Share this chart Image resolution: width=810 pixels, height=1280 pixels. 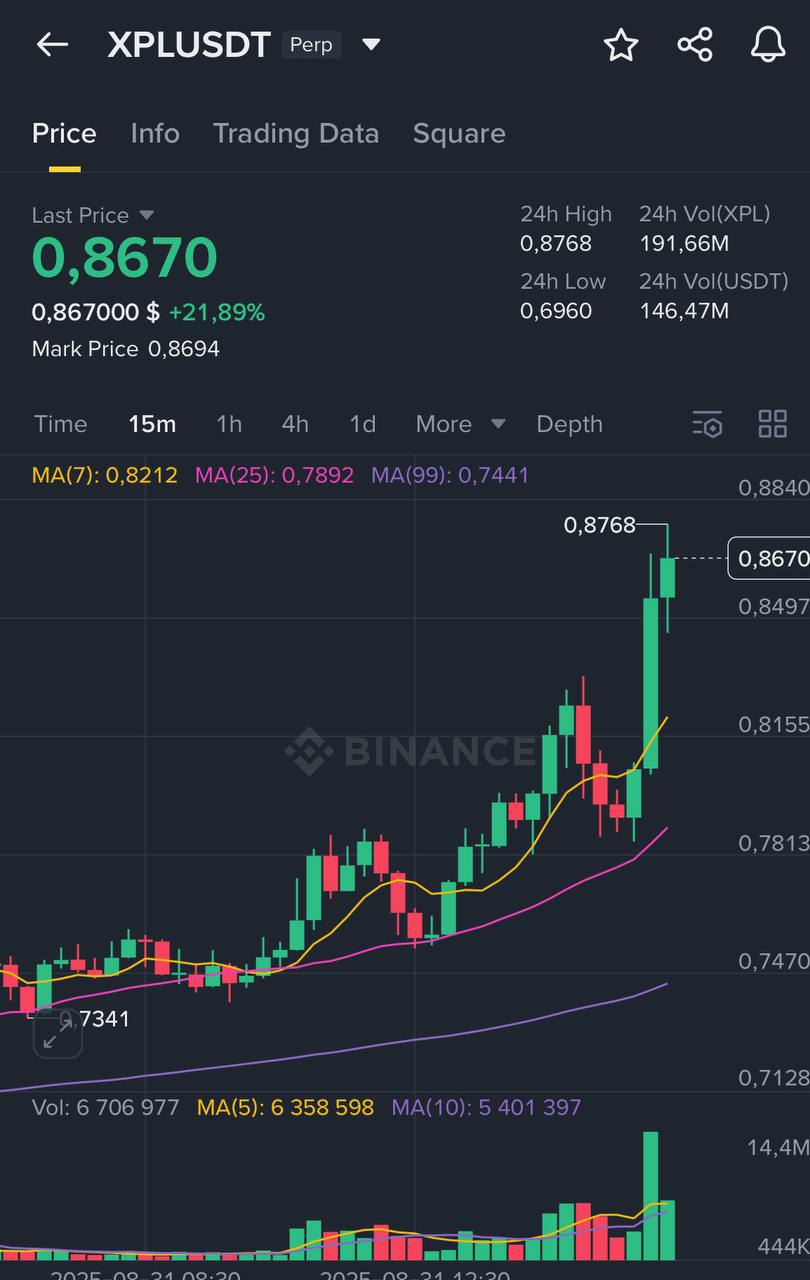tap(695, 44)
